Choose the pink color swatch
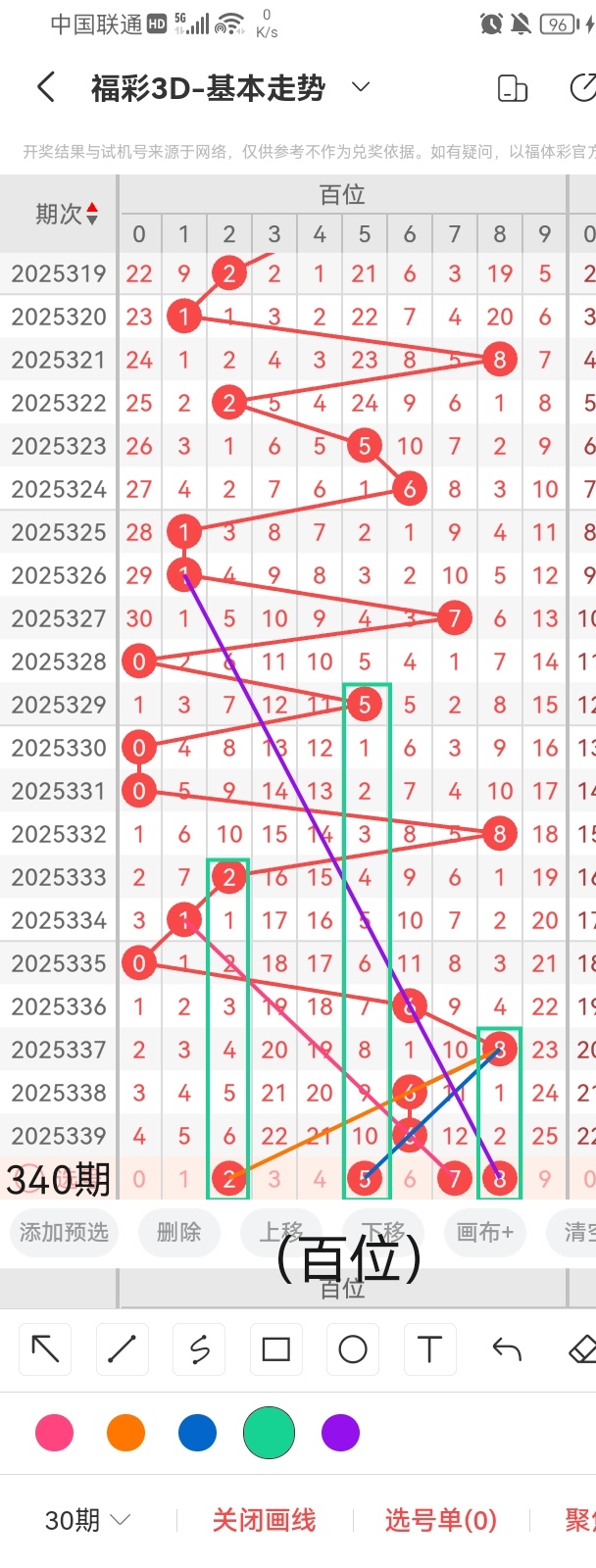596x1568 pixels. point(54,1433)
